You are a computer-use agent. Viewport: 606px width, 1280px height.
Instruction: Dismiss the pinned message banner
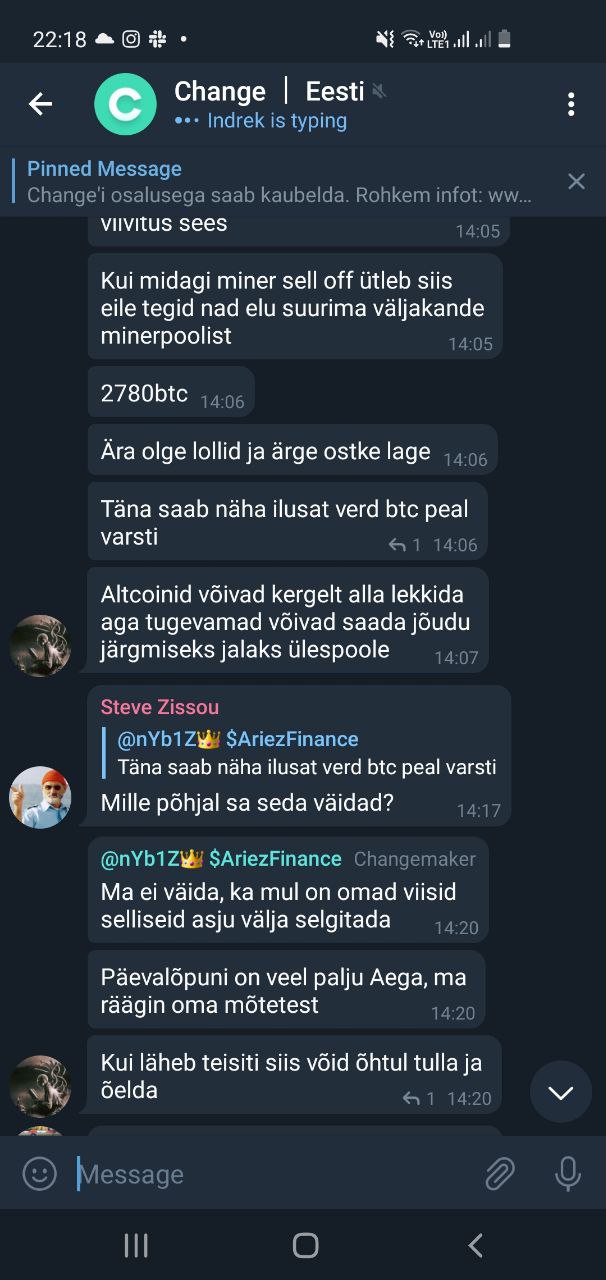click(576, 181)
